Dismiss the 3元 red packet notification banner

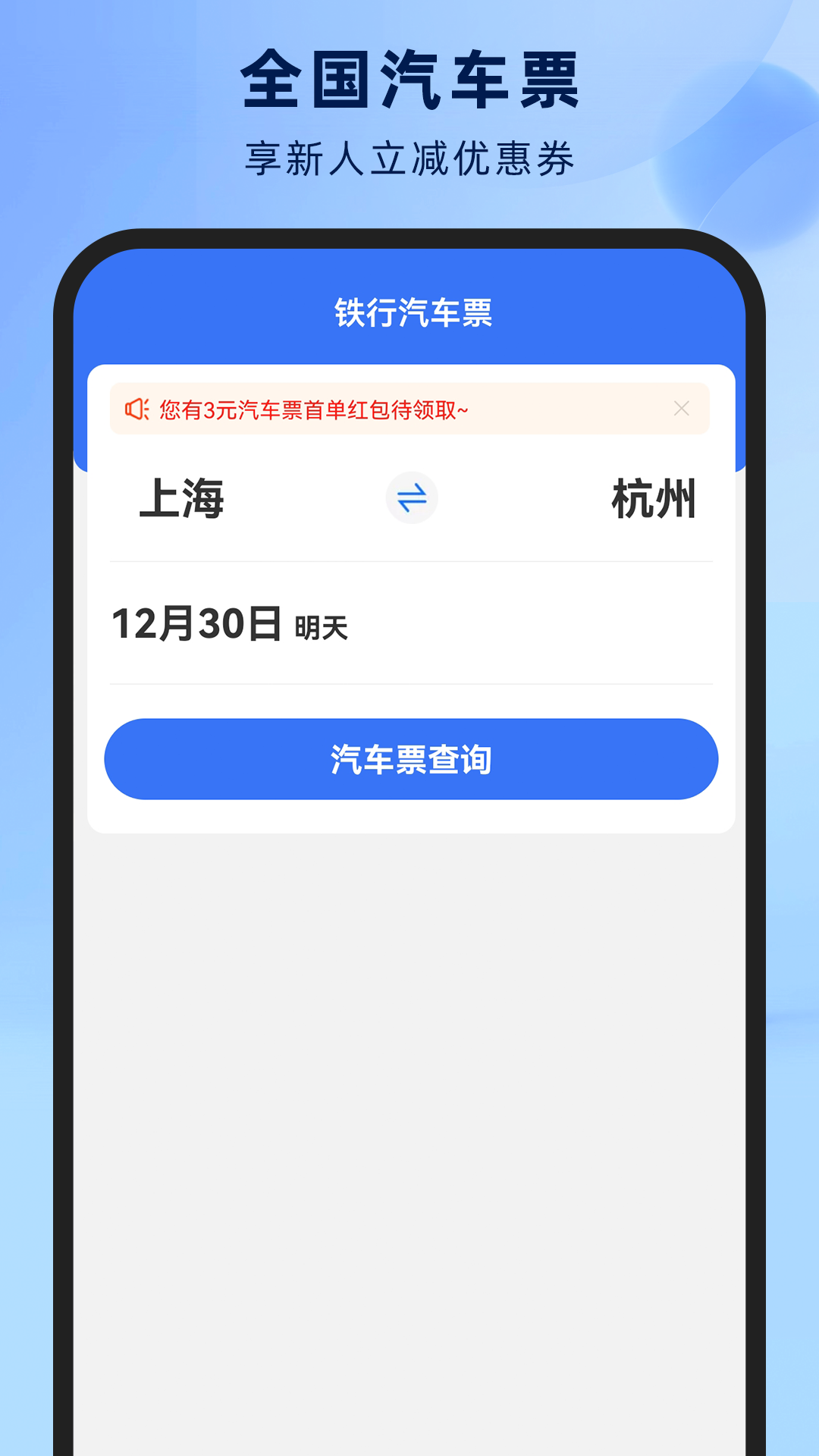[x=682, y=409]
